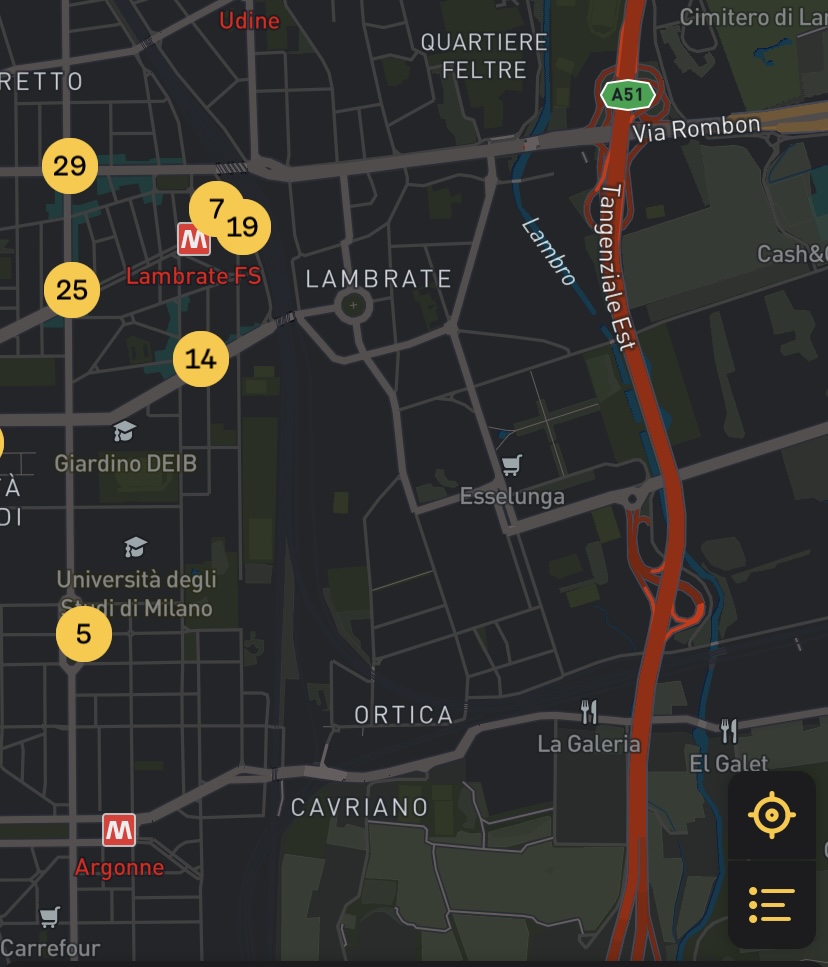Open the cluster marker showing 29
828x967 pixels.
click(x=70, y=166)
